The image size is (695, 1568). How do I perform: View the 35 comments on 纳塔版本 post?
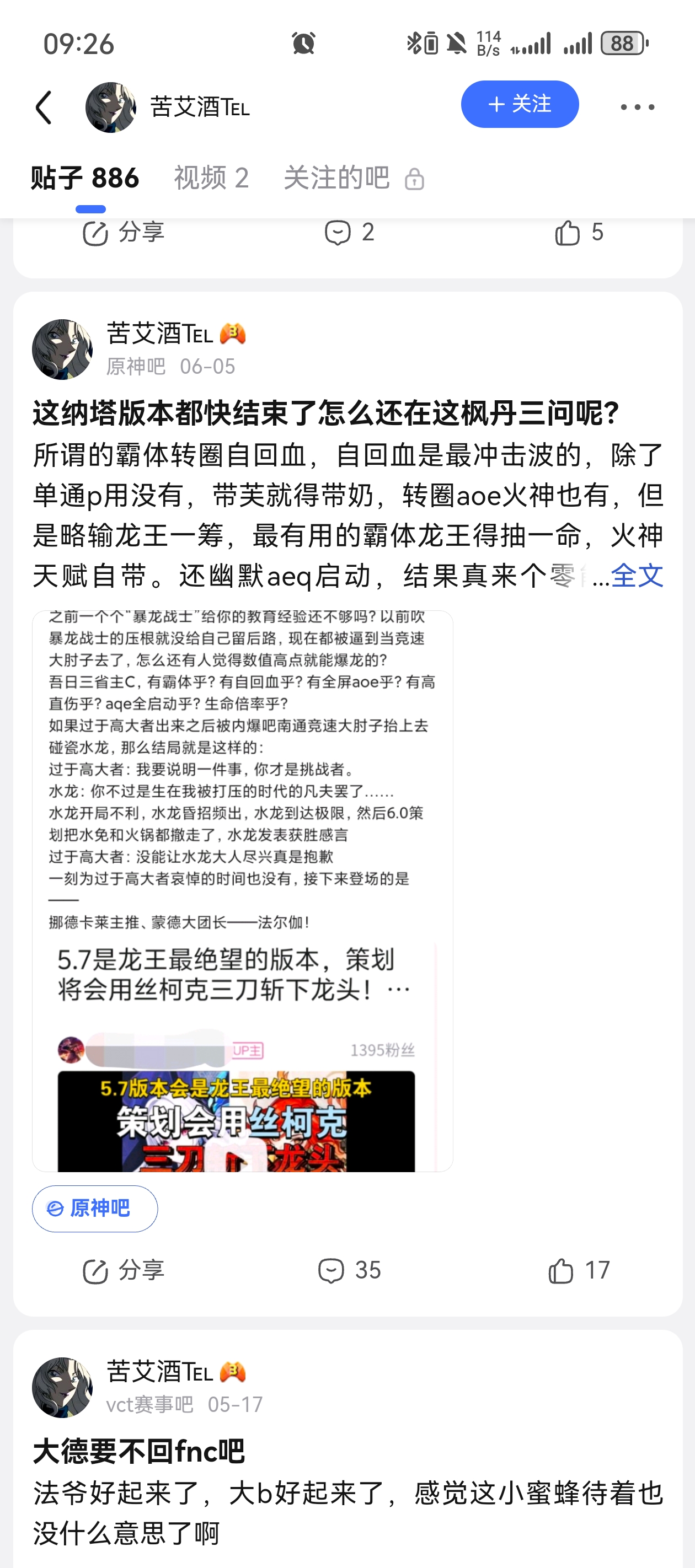(349, 1271)
